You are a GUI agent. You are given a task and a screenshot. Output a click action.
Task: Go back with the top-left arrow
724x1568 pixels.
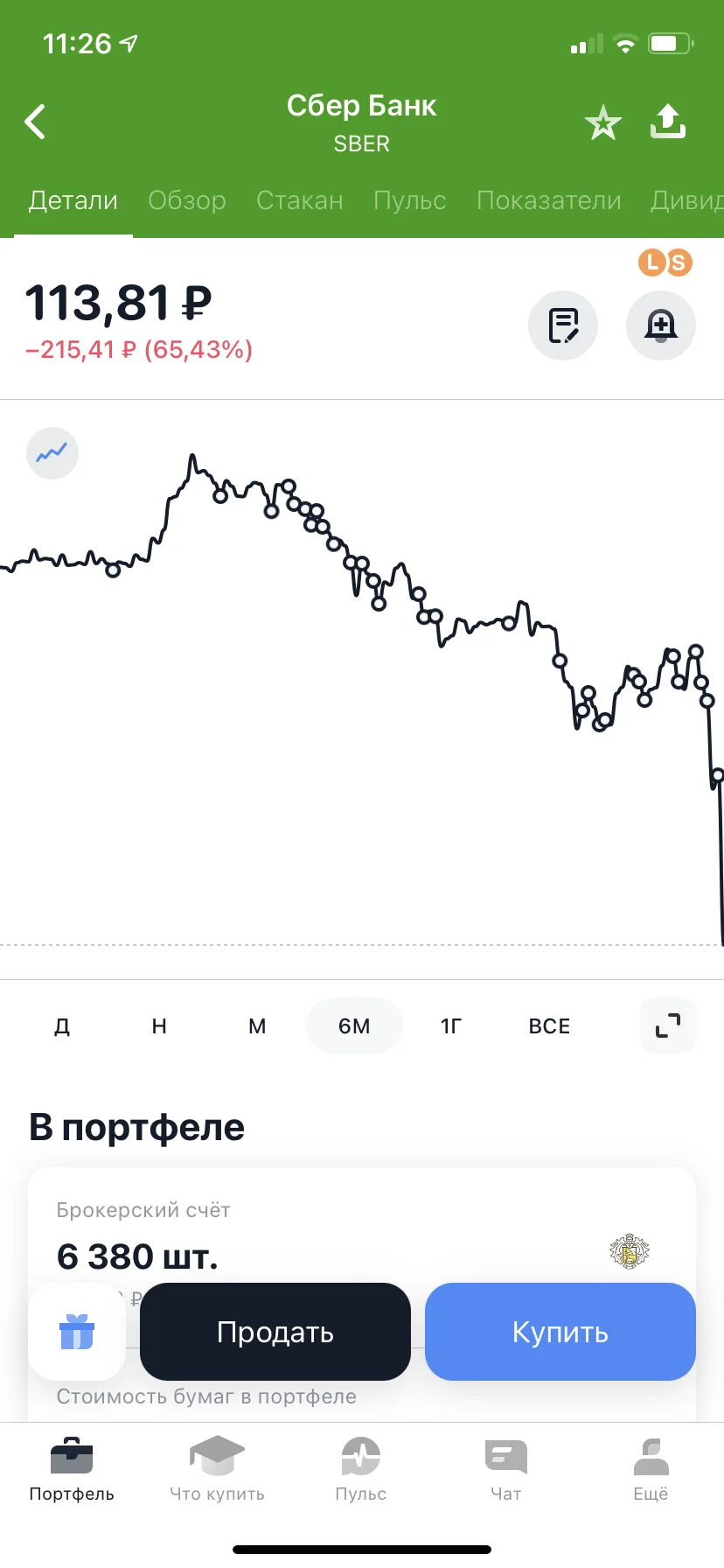pyautogui.click(x=35, y=122)
